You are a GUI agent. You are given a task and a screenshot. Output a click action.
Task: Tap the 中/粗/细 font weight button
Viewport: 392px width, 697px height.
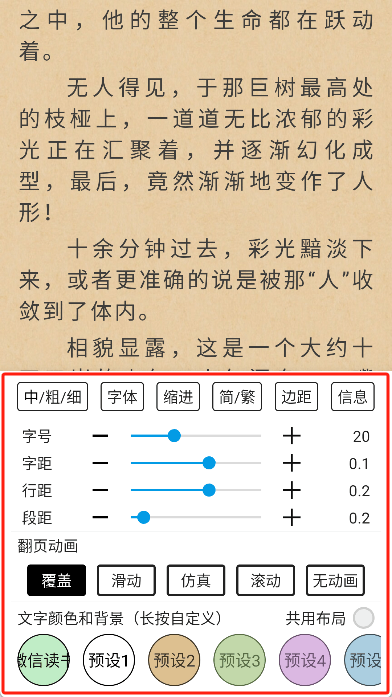pyautogui.click(x=52, y=397)
